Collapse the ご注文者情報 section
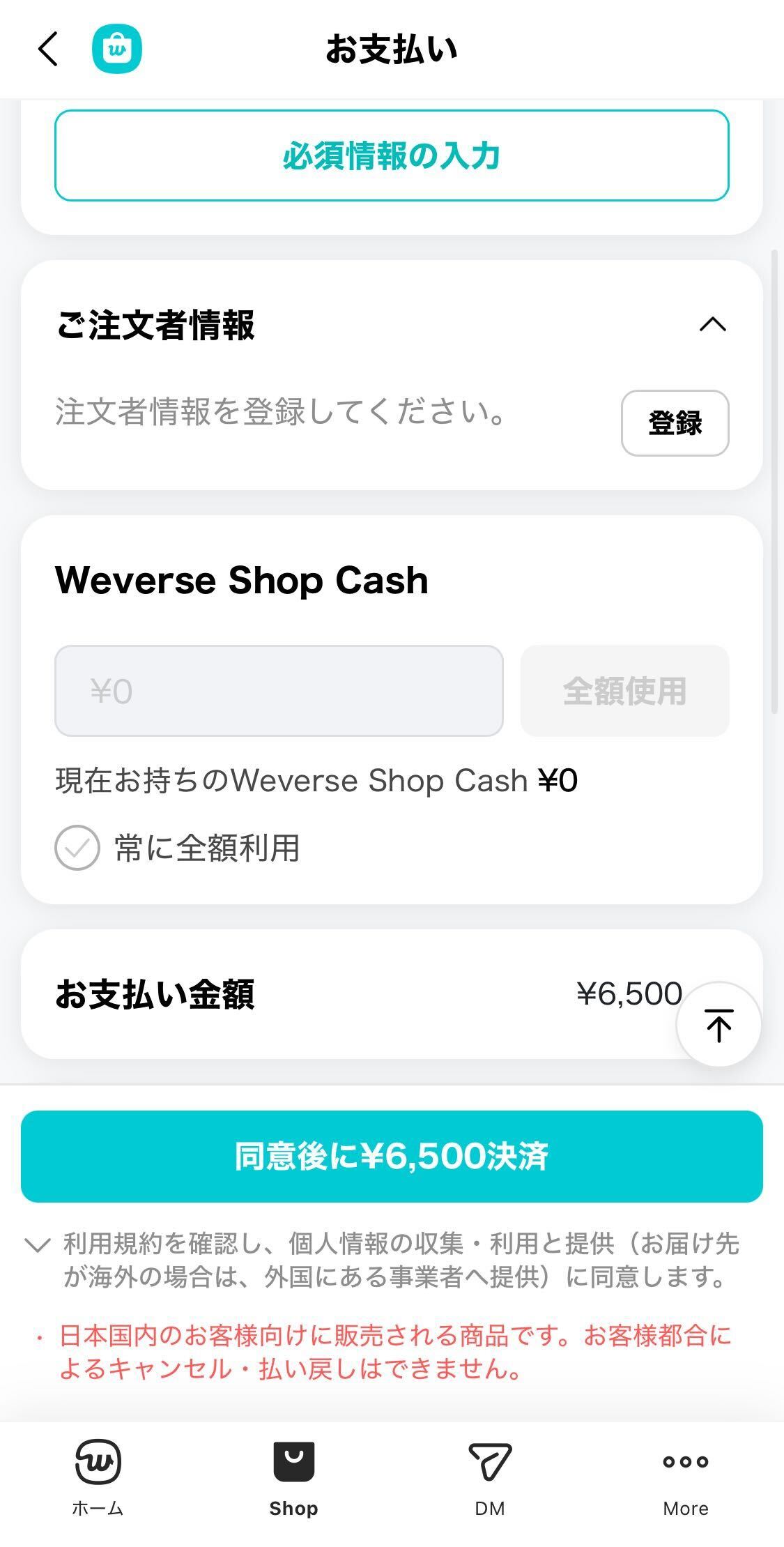Viewport: 784px width, 1547px height. coord(712,325)
